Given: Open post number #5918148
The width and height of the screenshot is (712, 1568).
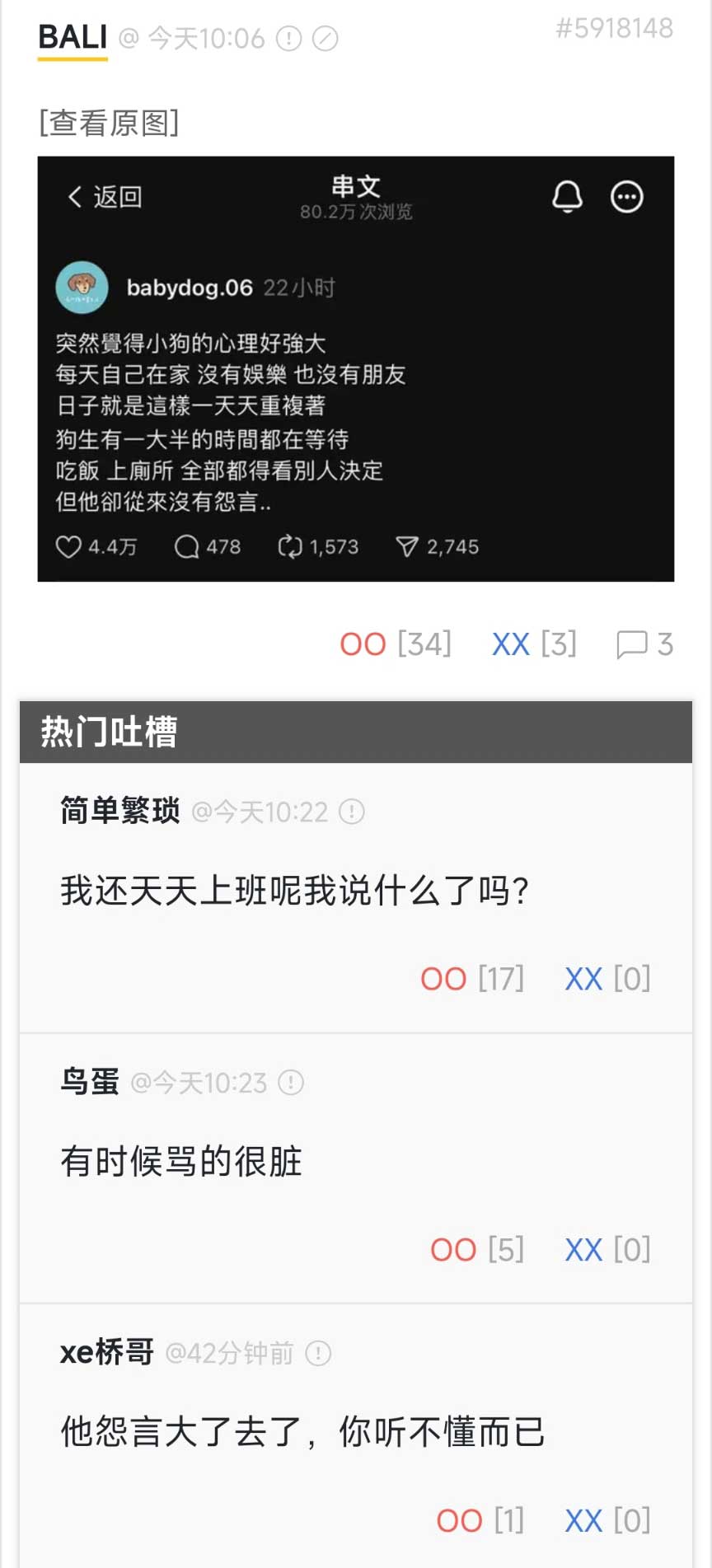Looking at the screenshot, I should tap(614, 29).
